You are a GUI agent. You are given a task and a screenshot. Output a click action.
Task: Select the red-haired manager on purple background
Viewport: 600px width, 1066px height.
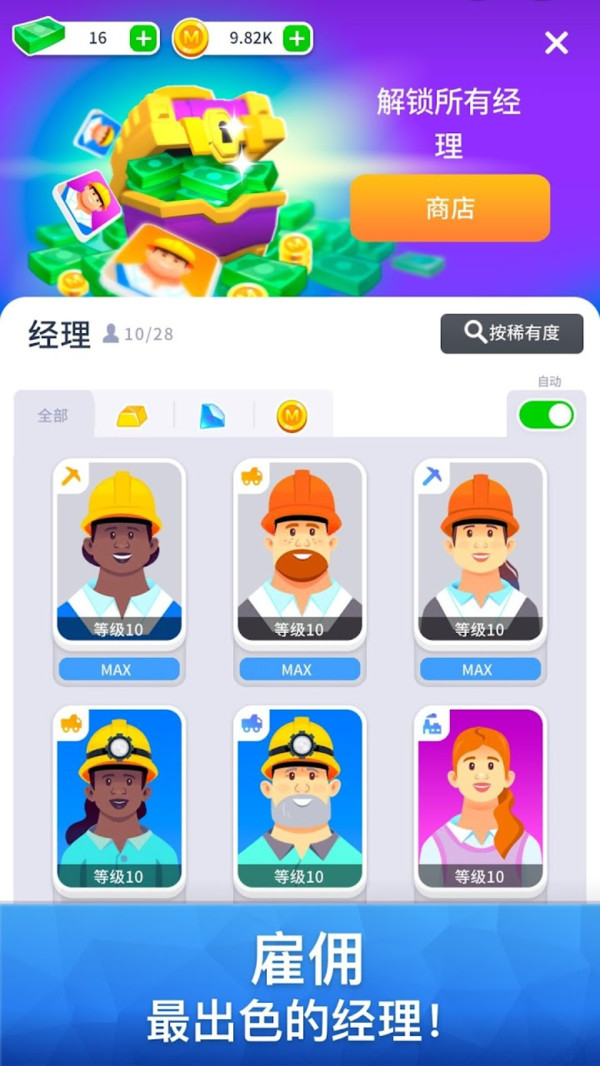coord(480,798)
